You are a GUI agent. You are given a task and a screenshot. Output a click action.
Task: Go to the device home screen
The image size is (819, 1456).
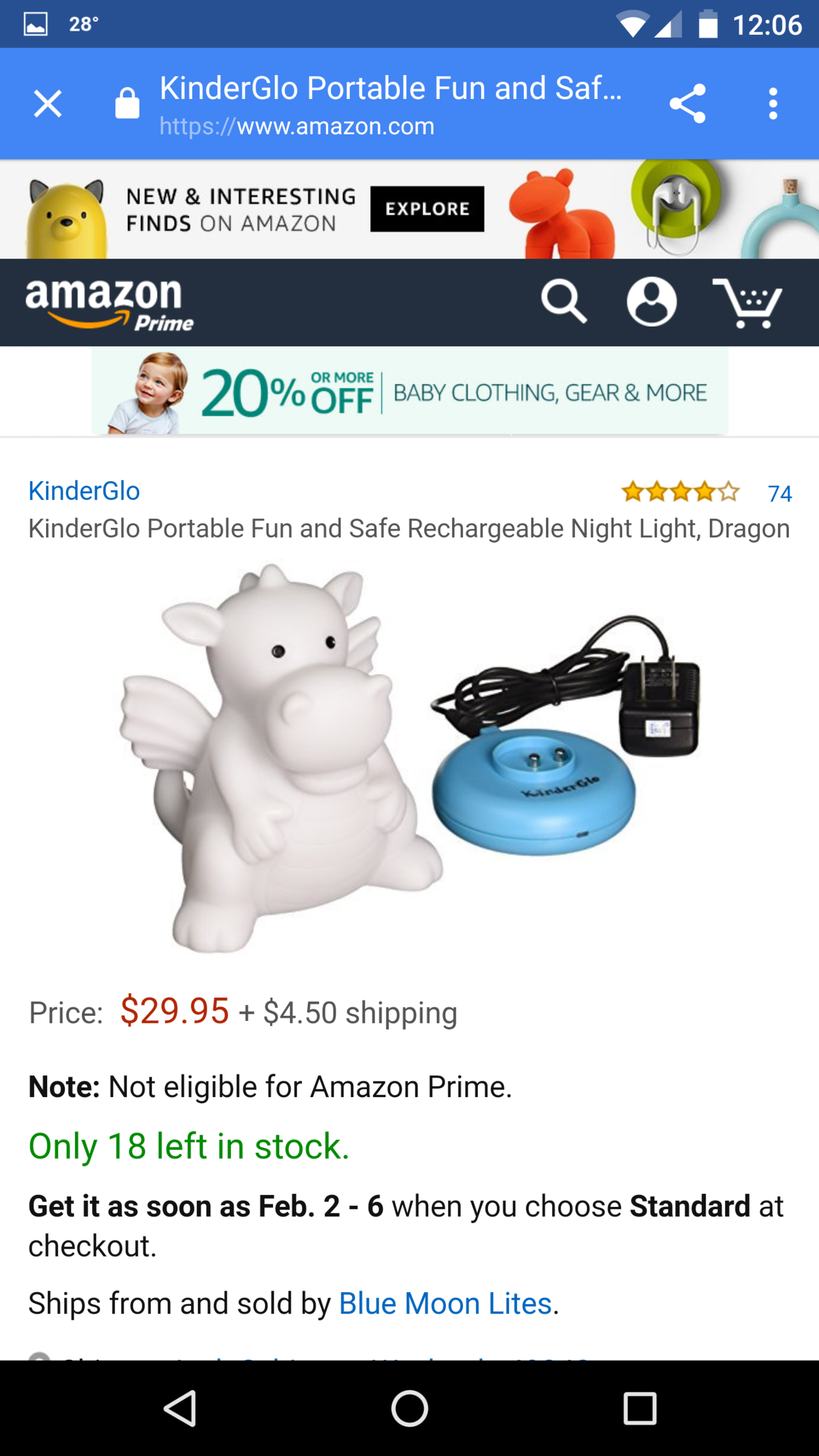(410, 1407)
